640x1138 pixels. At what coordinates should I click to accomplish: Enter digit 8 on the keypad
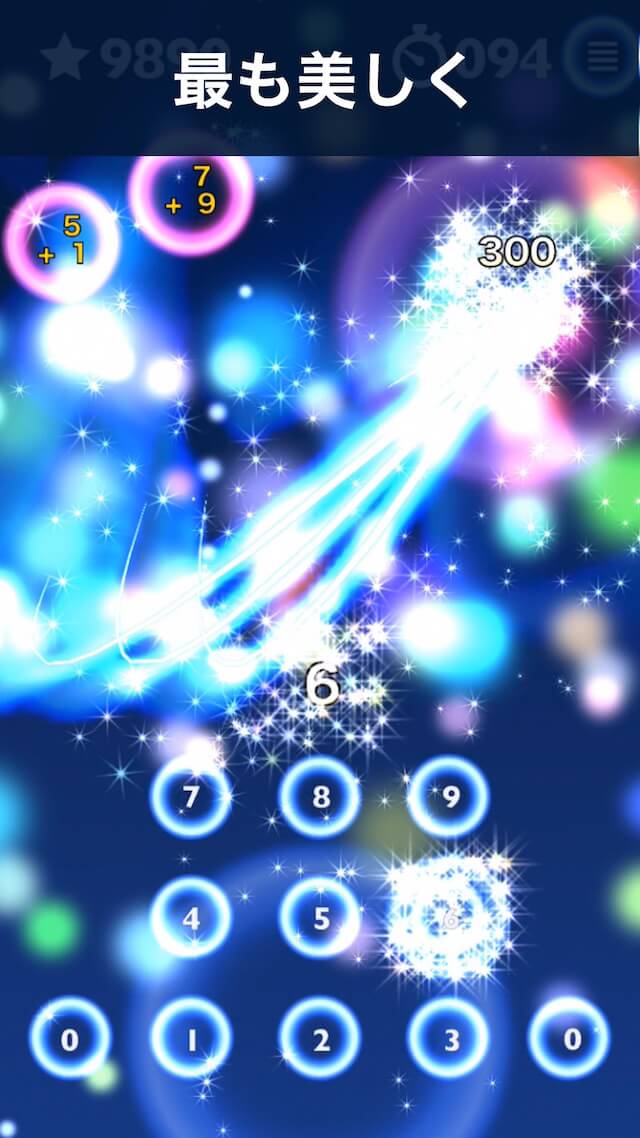(x=320, y=797)
